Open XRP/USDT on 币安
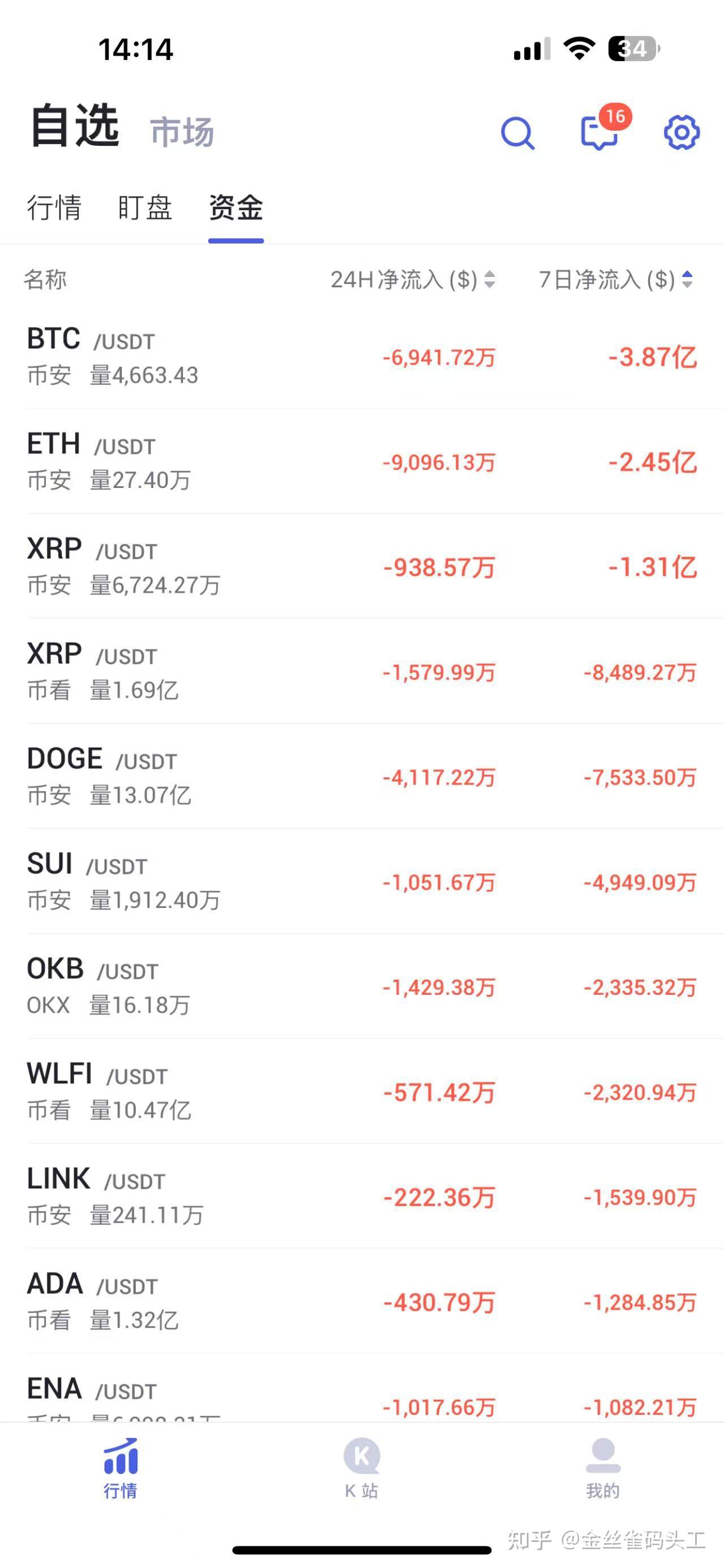724x1568 pixels. point(361,567)
